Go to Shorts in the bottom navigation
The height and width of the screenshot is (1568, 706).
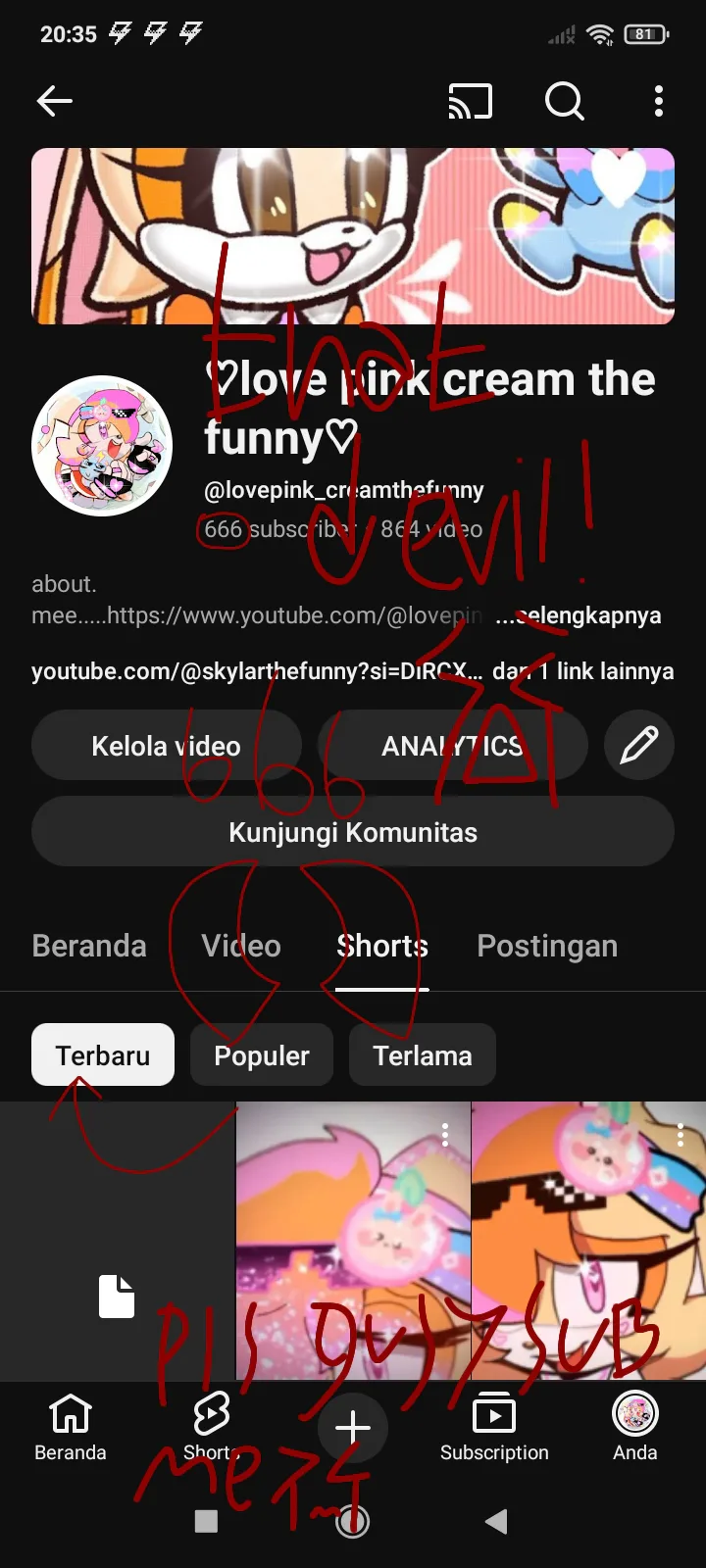click(x=211, y=1426)
